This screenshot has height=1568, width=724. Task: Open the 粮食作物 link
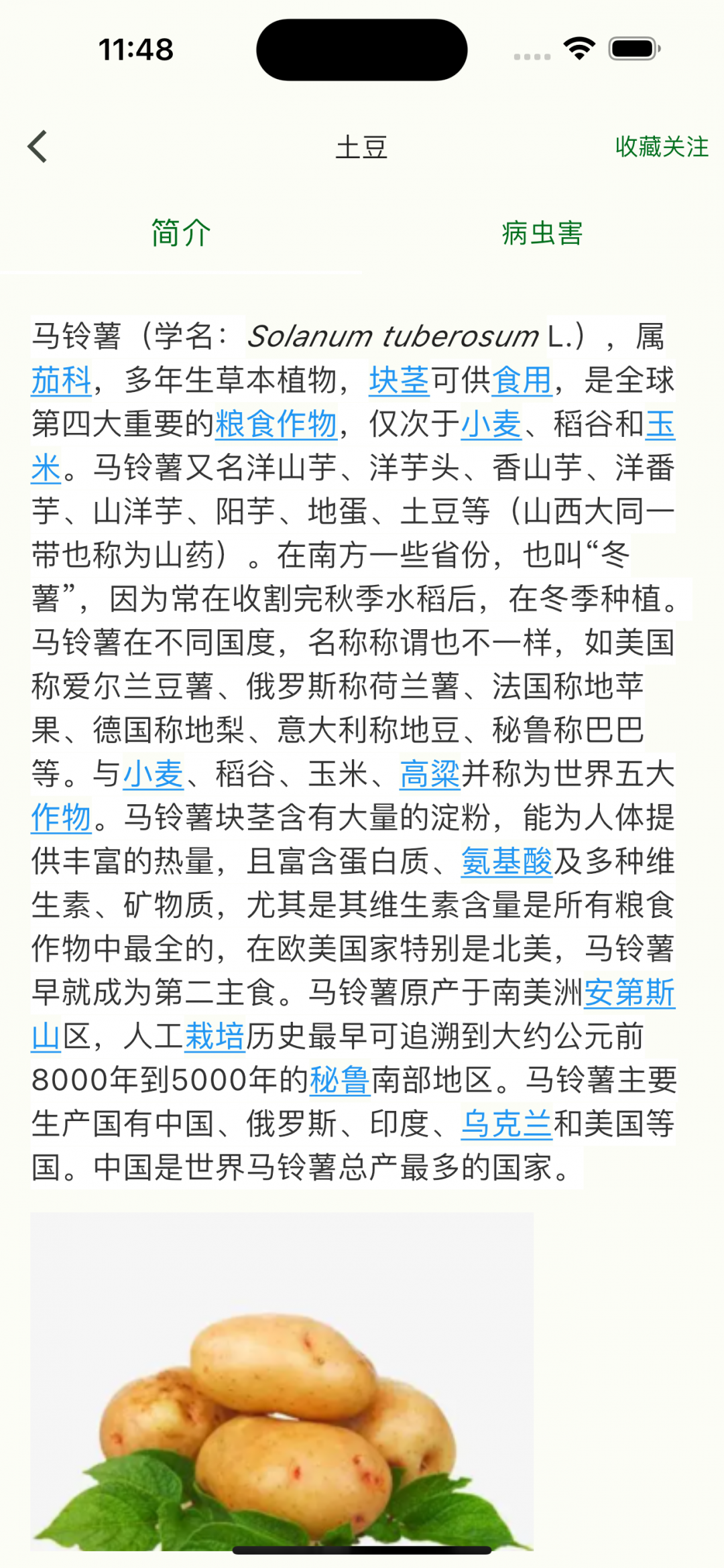[x=276, y=424]
